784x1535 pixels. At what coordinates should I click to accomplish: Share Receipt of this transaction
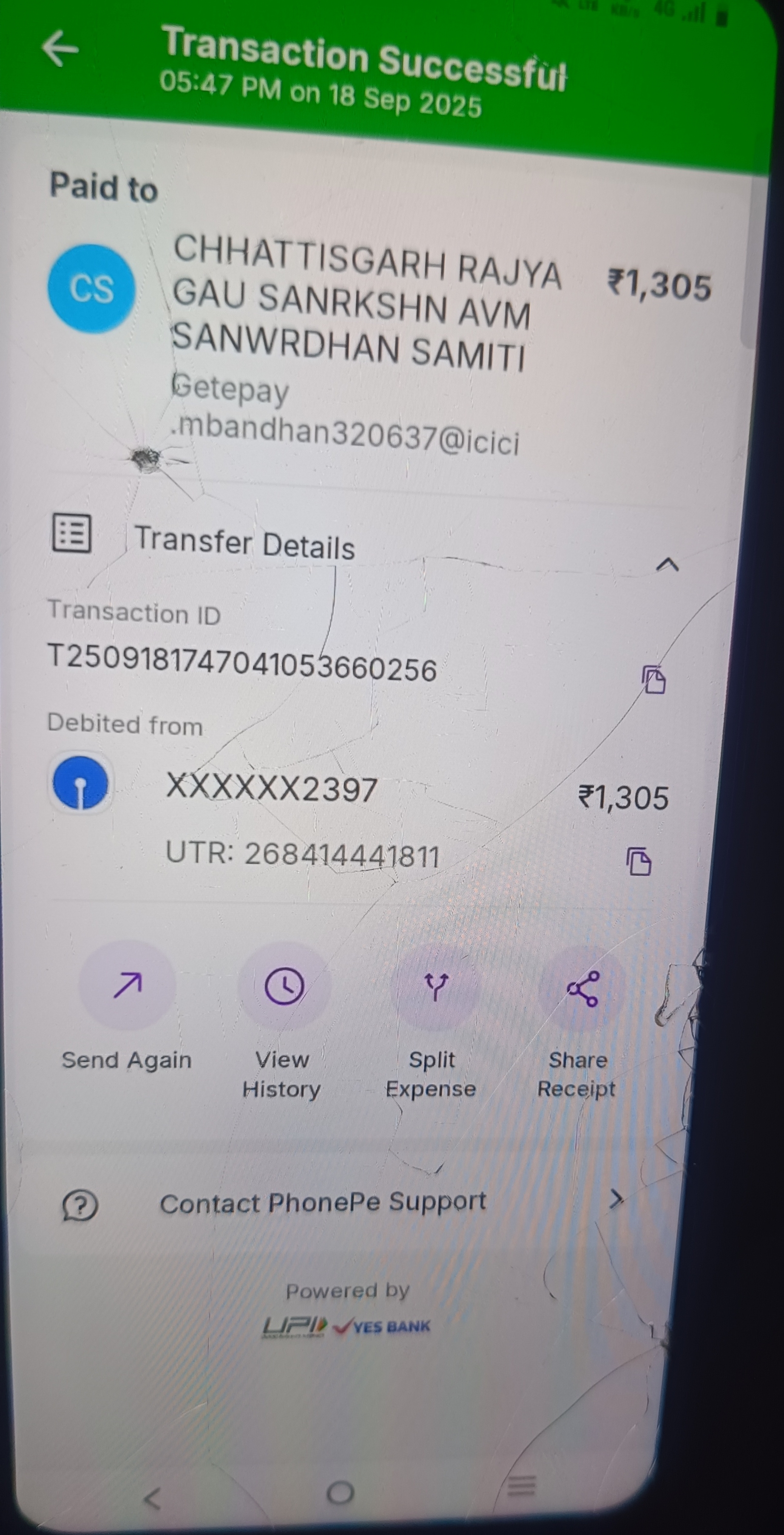pyautogui.click(x=582, y=988)
